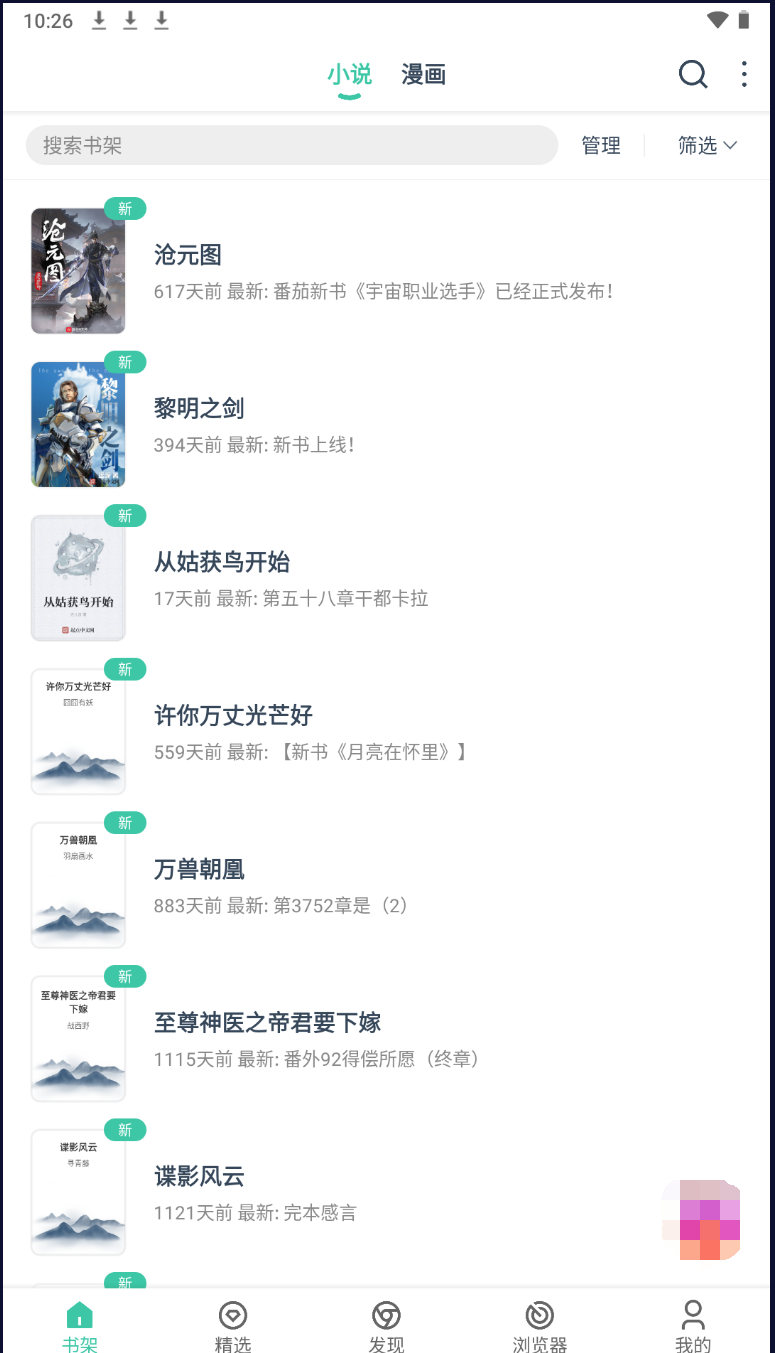Image resolution: width=775 pixels, height=1353 pixels.
Task: Expand the 筛选 dropdown
Action: (x=707, y=145)
